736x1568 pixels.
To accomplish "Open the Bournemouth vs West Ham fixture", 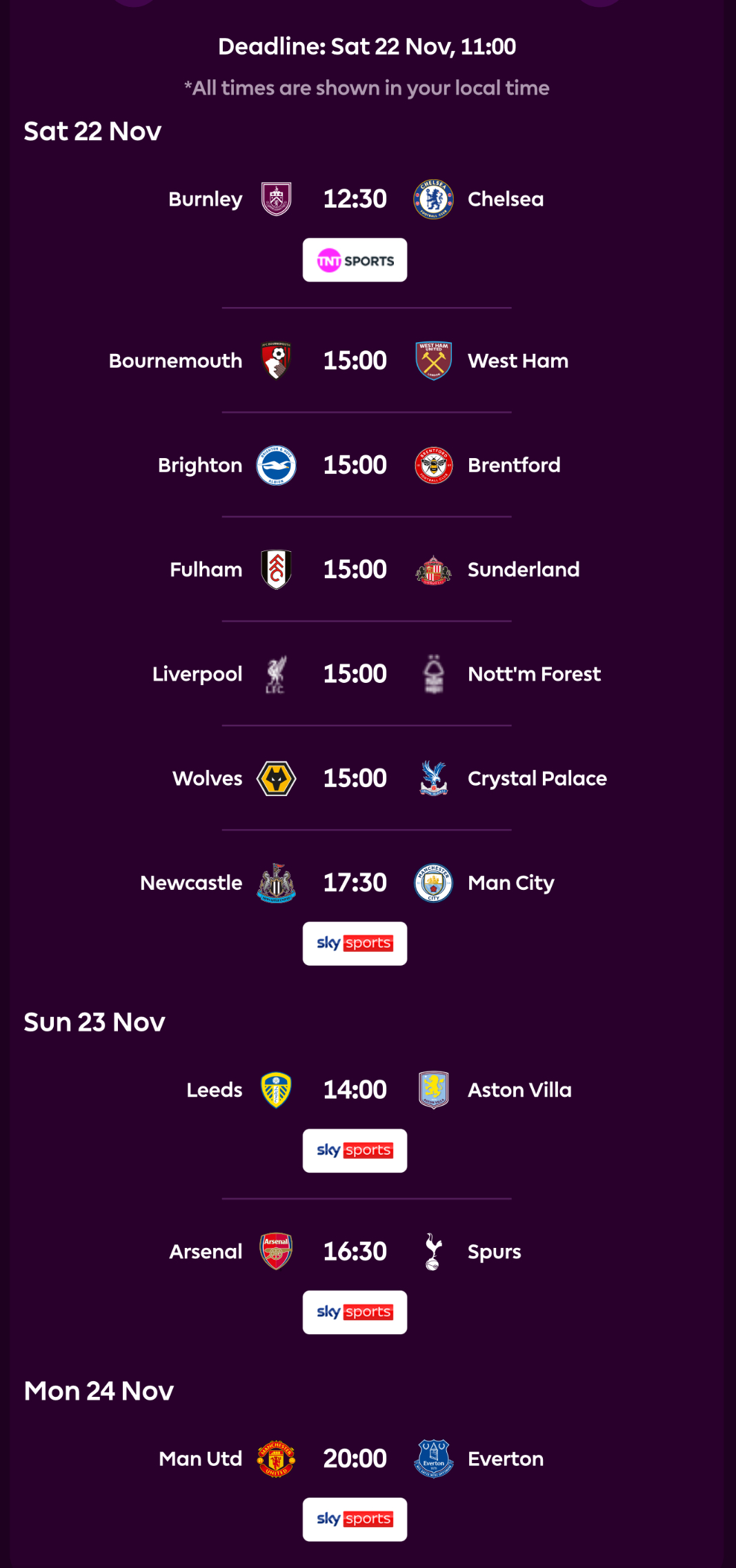I will 355,360.
